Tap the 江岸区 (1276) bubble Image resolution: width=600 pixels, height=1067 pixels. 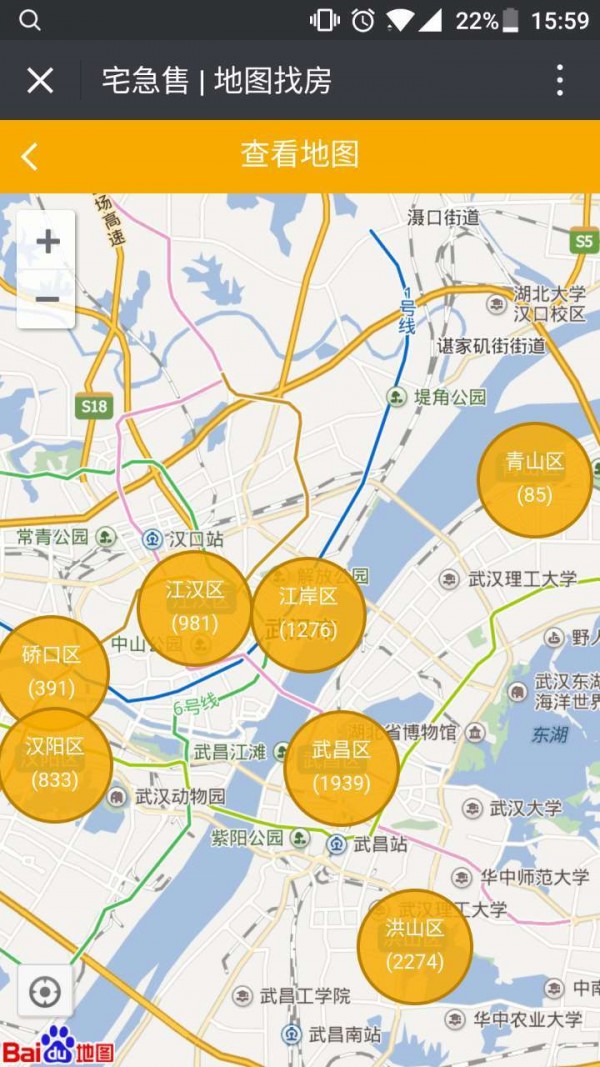(308, 614)
